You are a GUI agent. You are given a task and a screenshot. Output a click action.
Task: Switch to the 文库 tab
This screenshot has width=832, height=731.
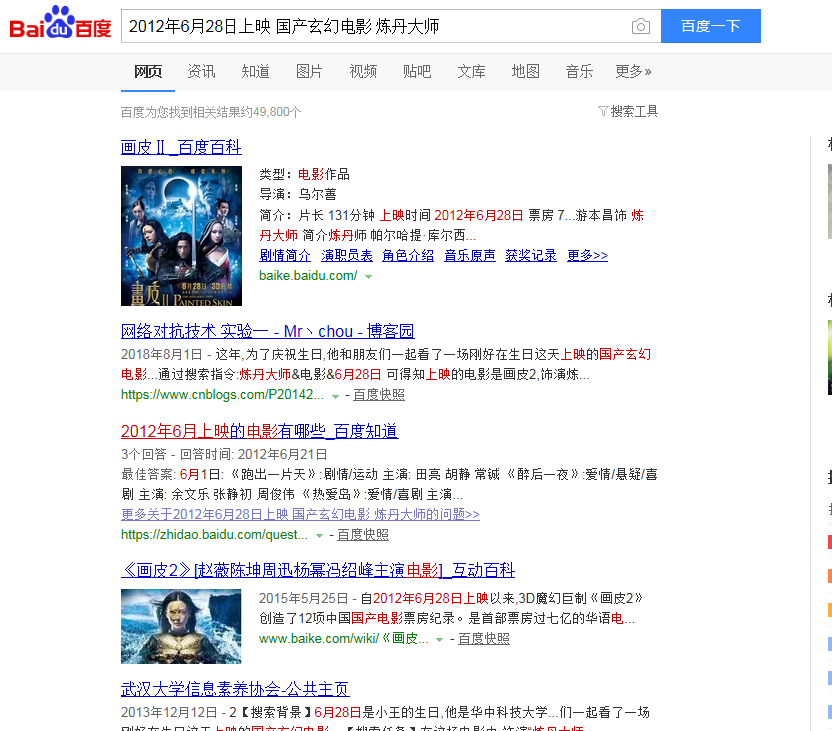pyautogui.click(x=471, y=71)
